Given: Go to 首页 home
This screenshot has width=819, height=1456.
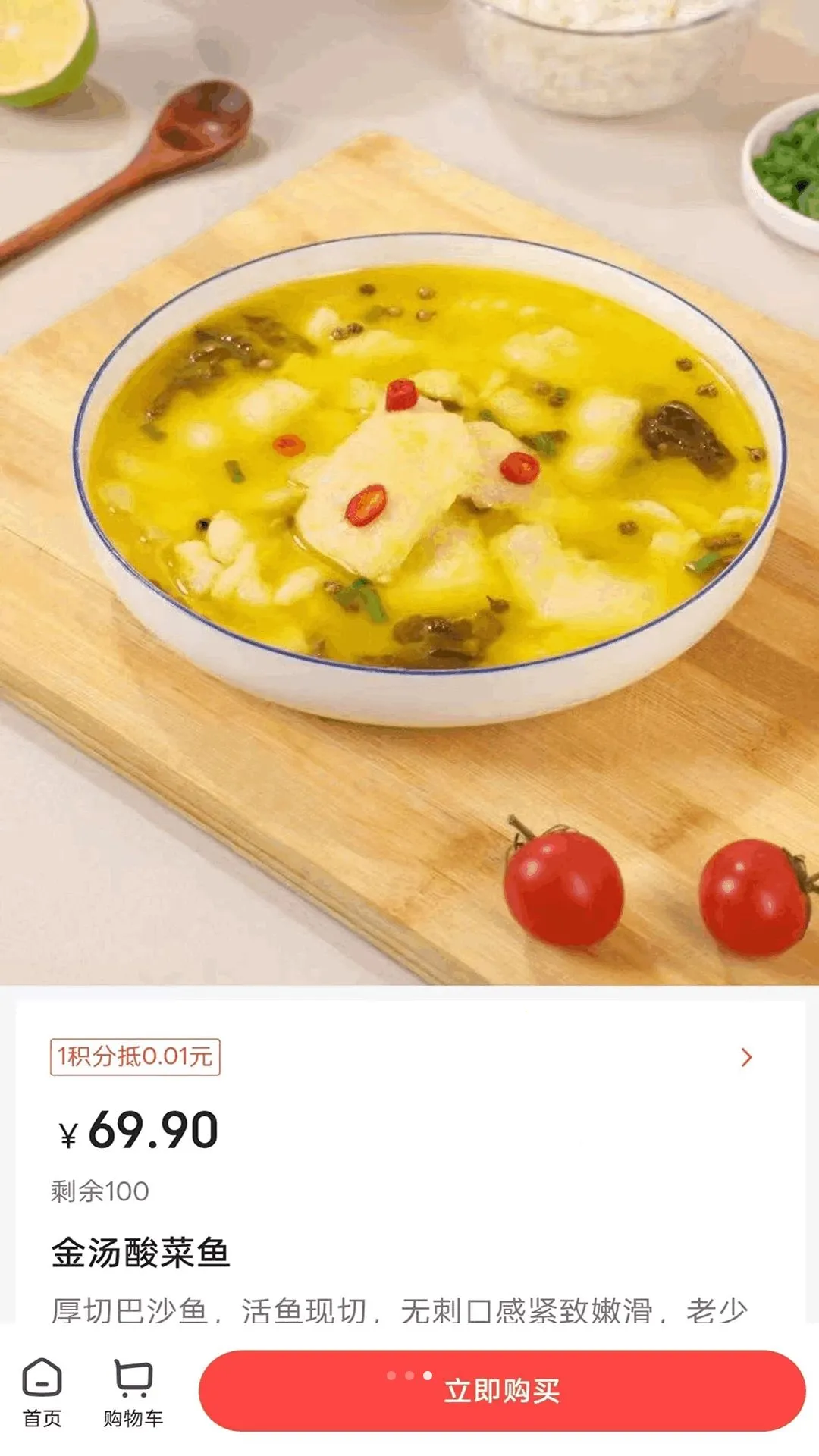Looking at the screenshot, I should [x=42, y=1392].
